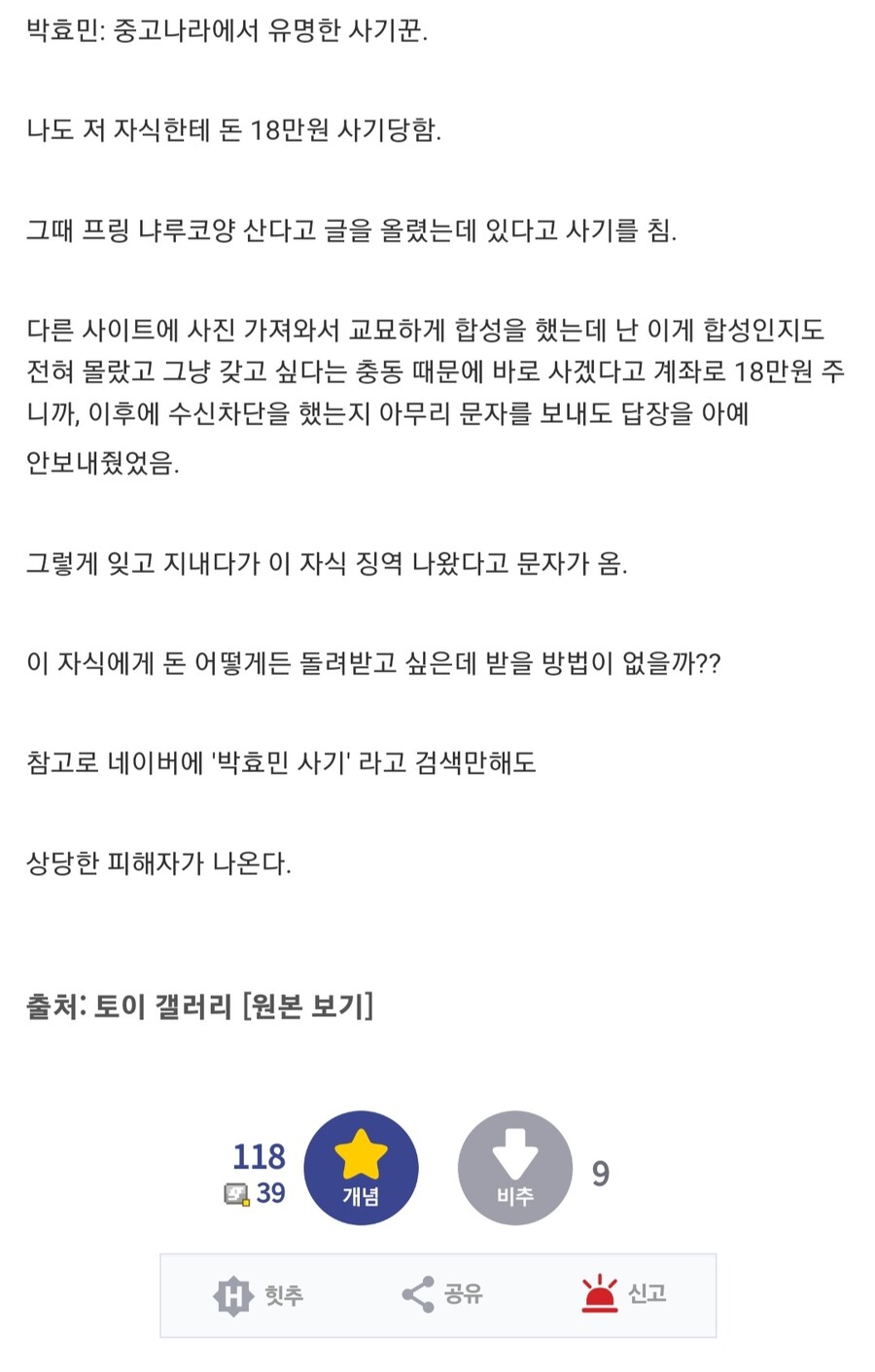Viewport: 875px width, 1372px height.
Task: Click the 힛추 button in the bottom bar
Action: pos(259,1293)
